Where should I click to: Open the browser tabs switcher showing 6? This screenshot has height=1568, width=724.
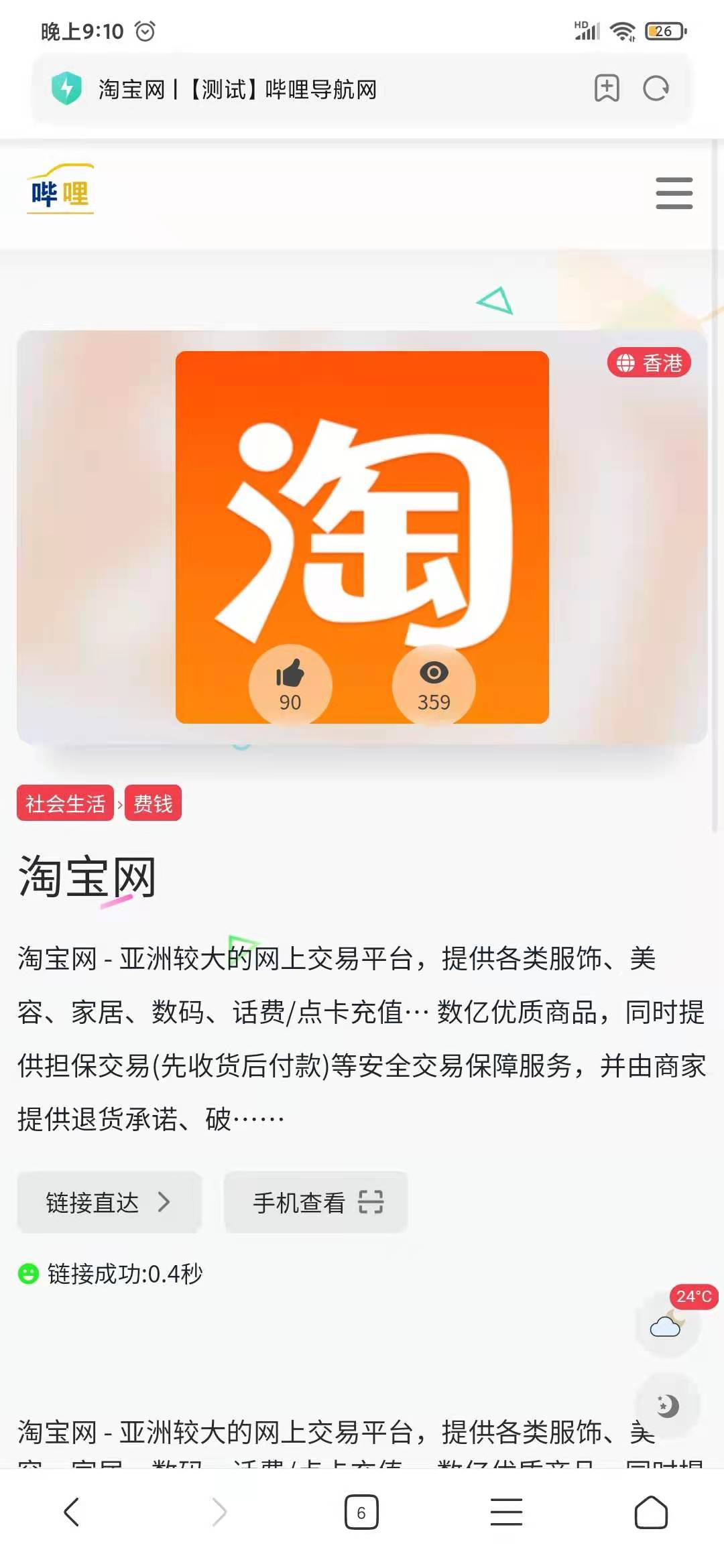tap(361, 1512)
